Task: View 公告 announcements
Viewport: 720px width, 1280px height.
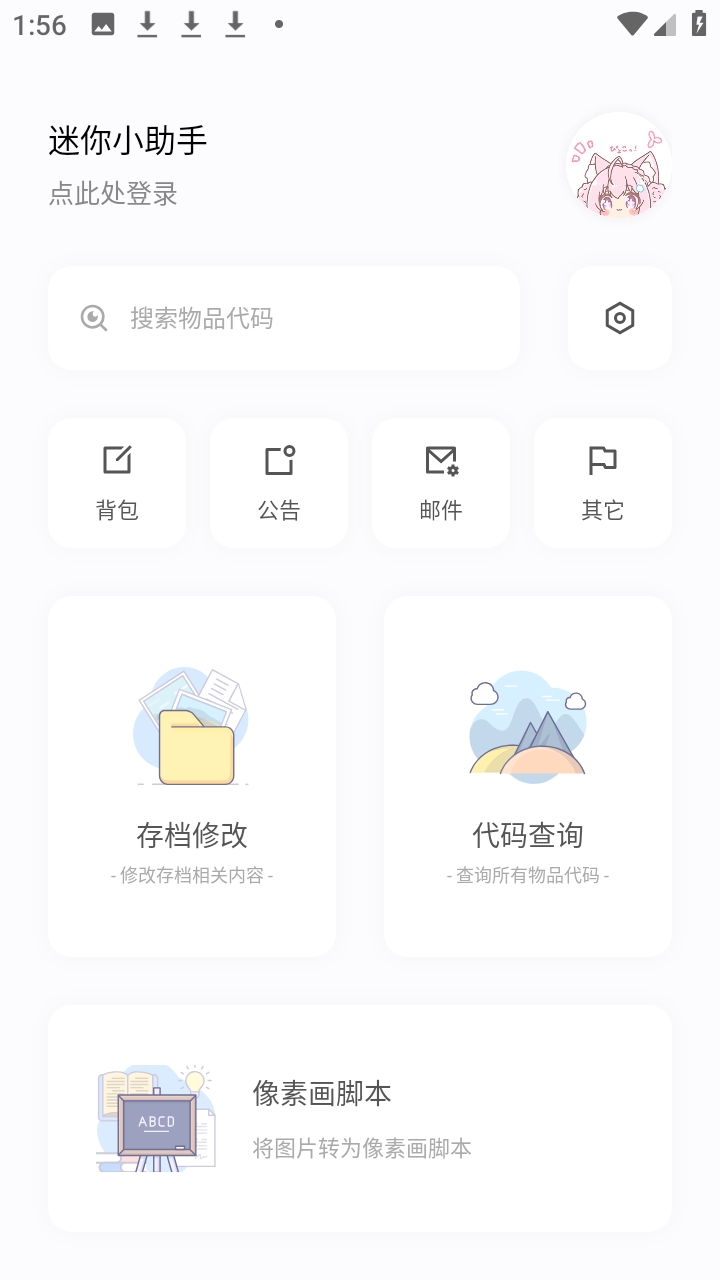Action: (x=279, y=483)
